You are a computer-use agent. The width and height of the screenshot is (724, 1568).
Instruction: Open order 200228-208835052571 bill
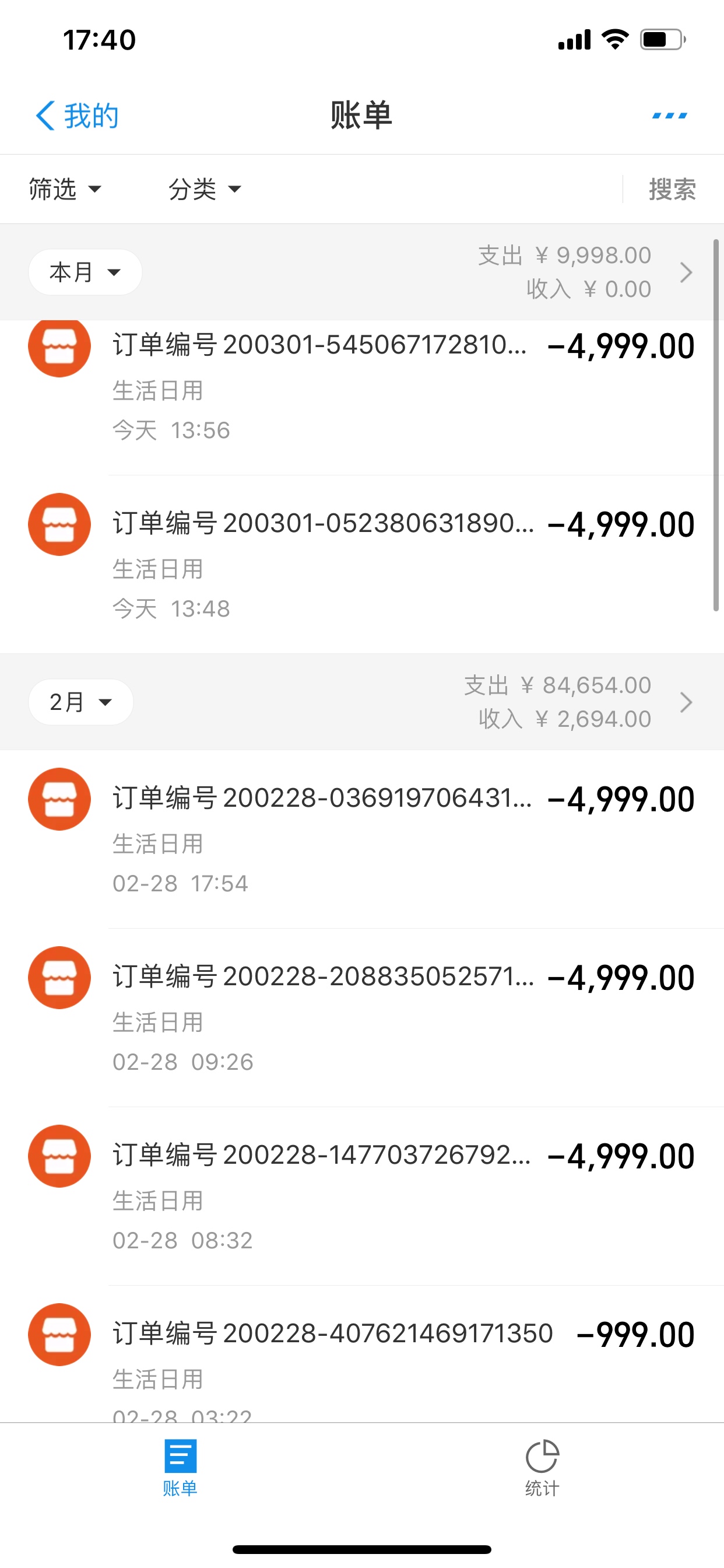click(362, 1018)
